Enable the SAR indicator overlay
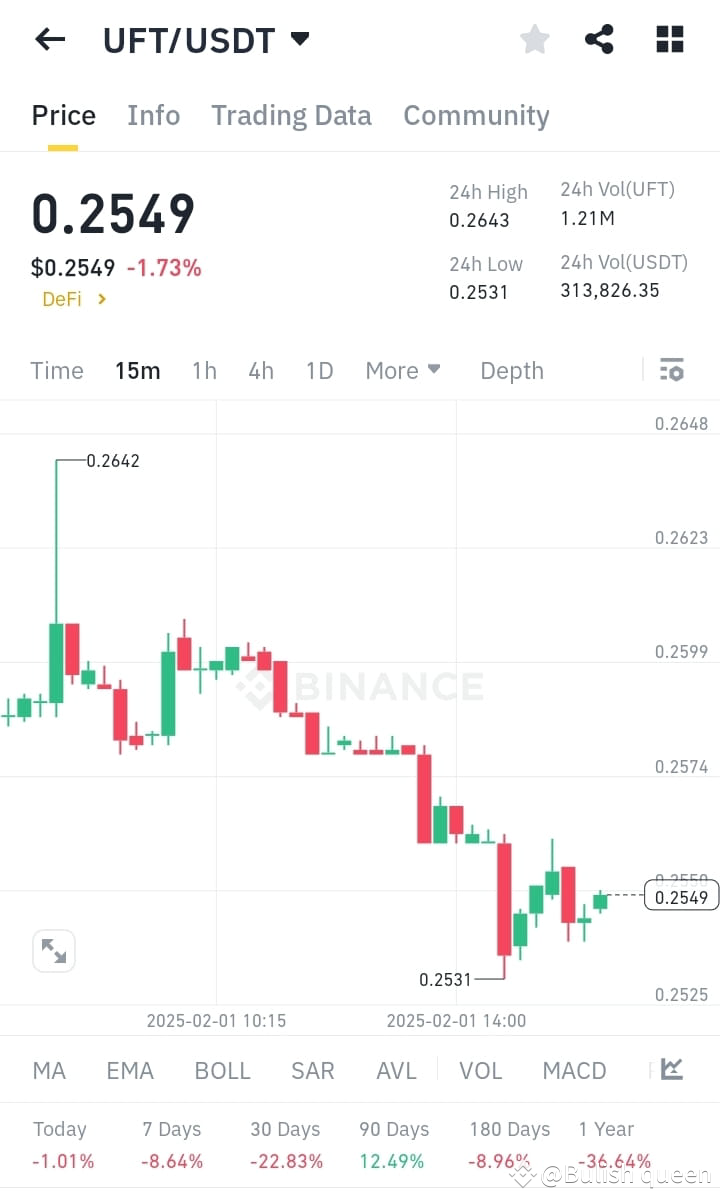Image resolution: width=720 pixels, height=1197 pixels. 312,1070
